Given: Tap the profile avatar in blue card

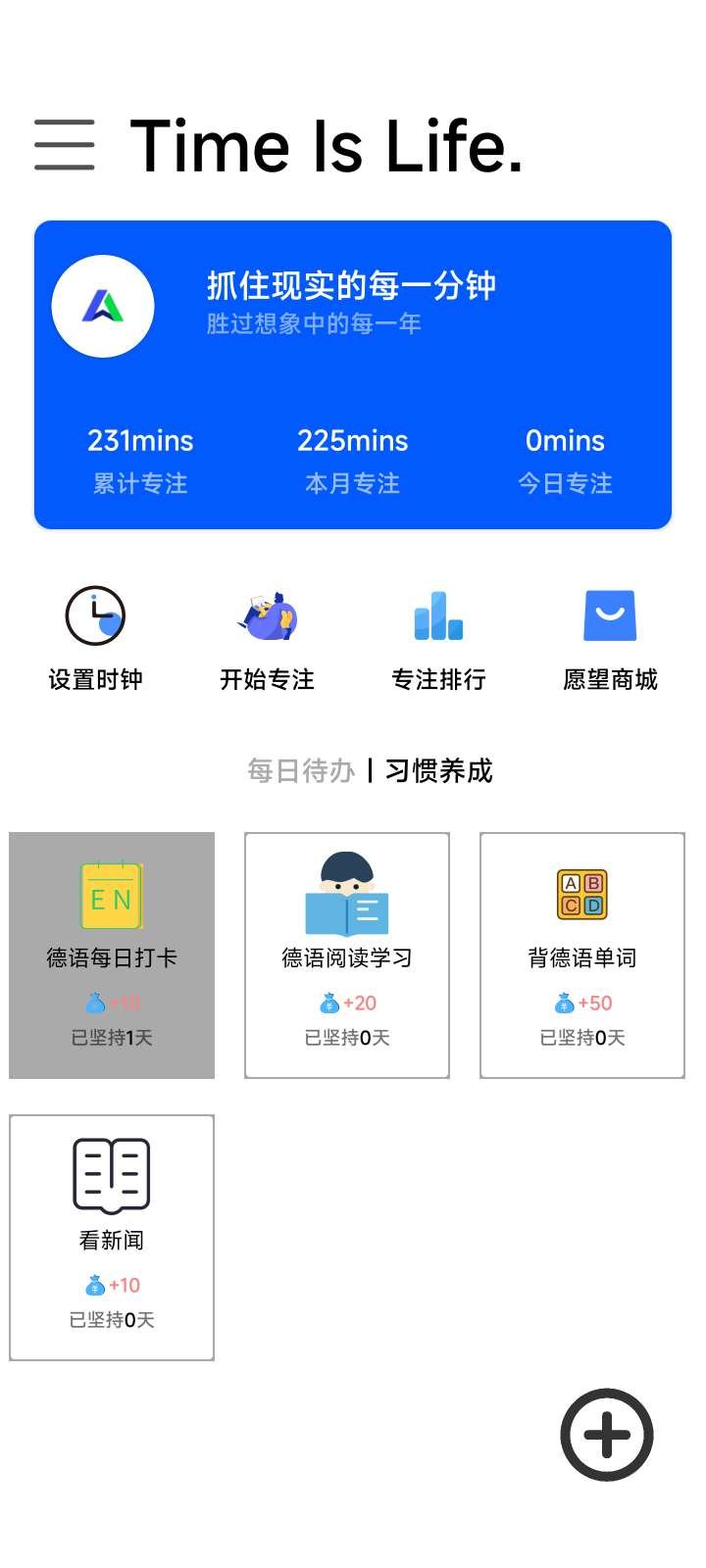Looking at the screenshot, I should coord(103,308).
